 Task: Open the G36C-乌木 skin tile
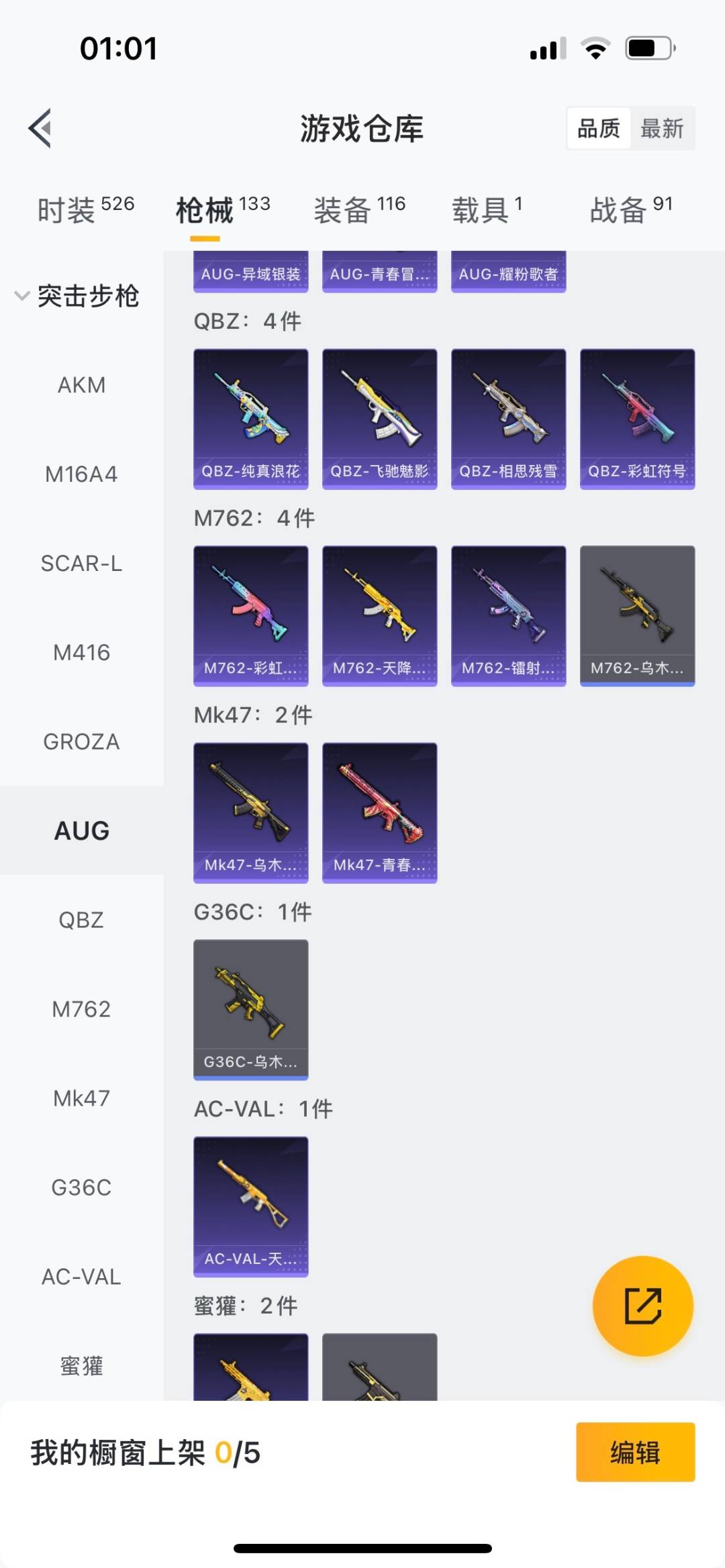tap(251, 1008)
